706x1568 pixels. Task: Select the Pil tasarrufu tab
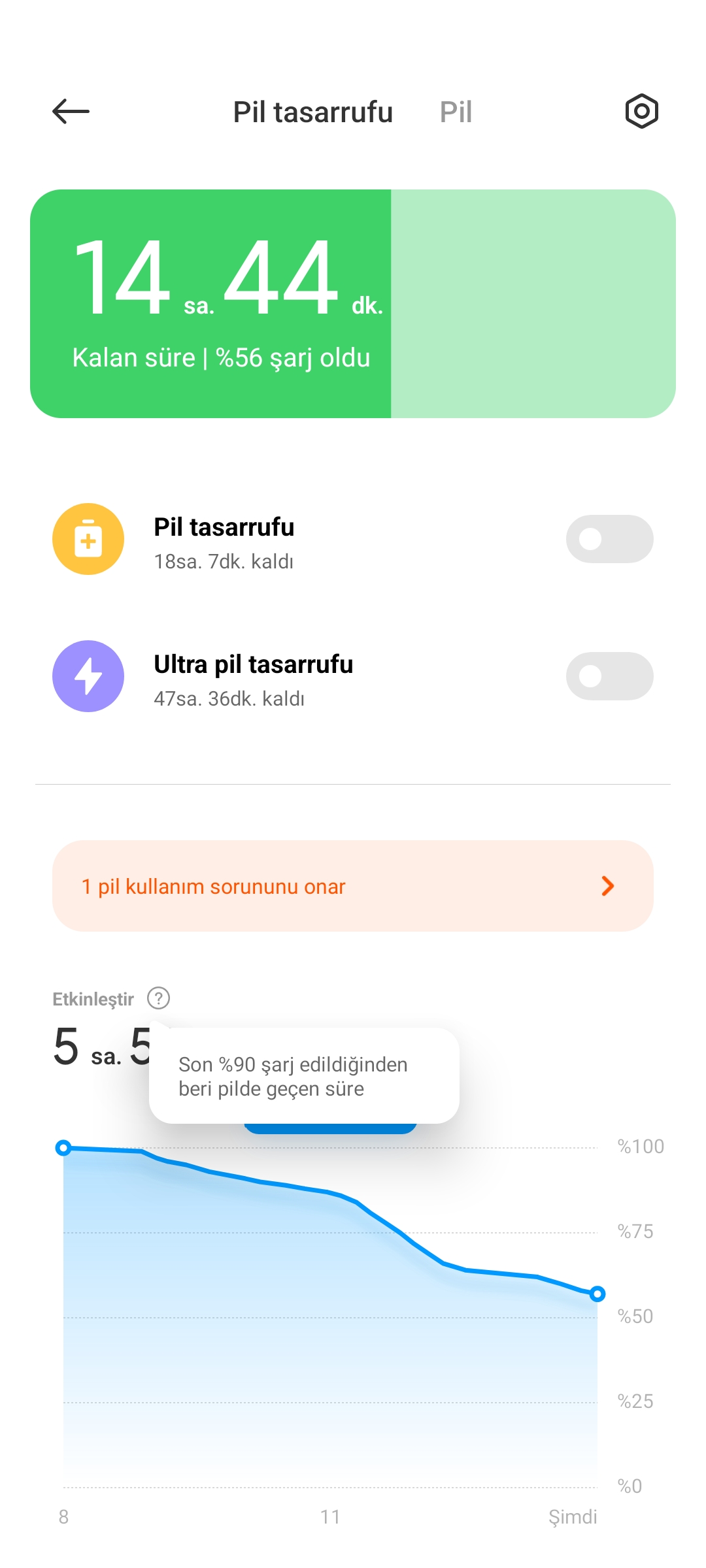[312, 112]
